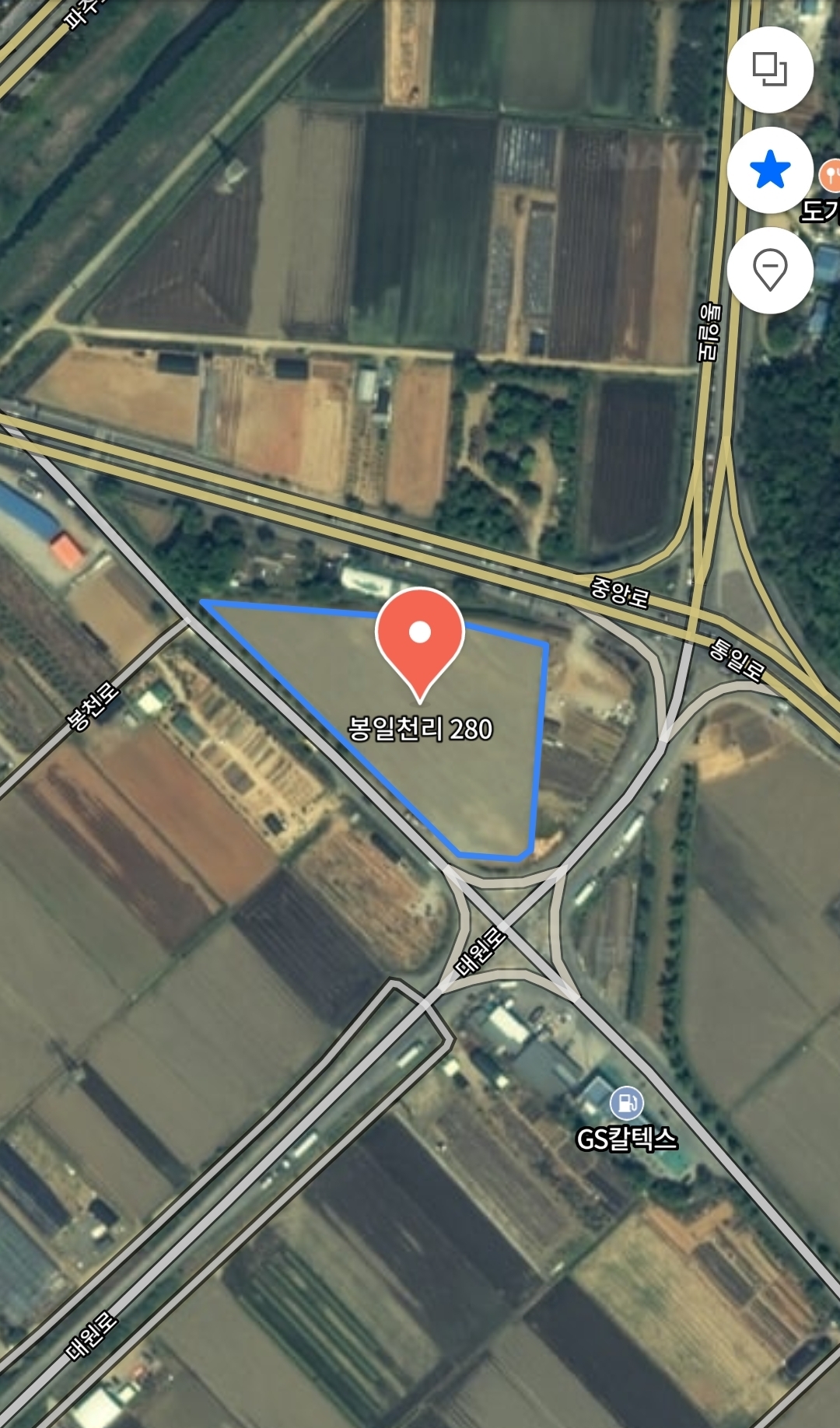Viewport: 840px width, 1428px height.
Task: Open the GS칼텍스 gas station marker
Action: tap(626, 1103)
